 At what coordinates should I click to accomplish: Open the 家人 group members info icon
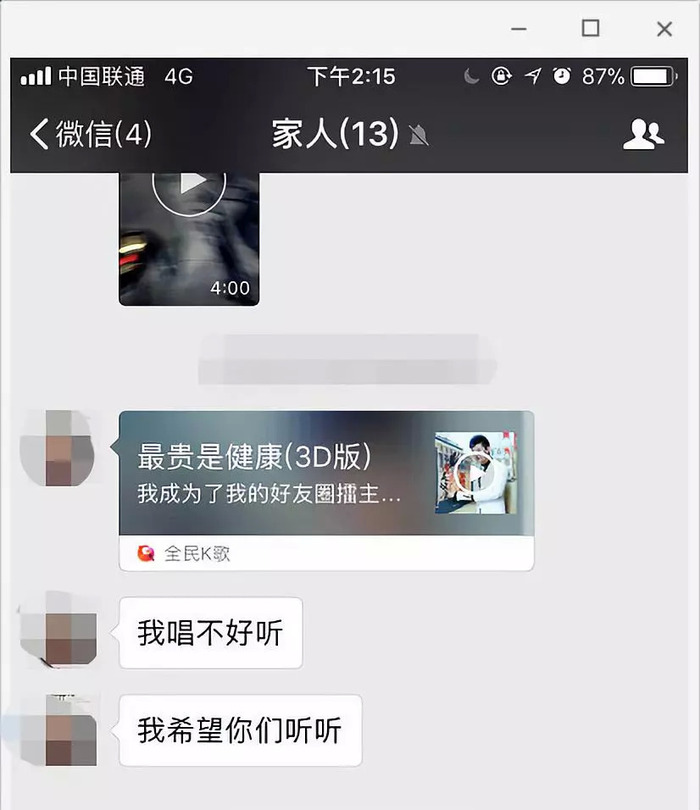click(x=643, y=134)
